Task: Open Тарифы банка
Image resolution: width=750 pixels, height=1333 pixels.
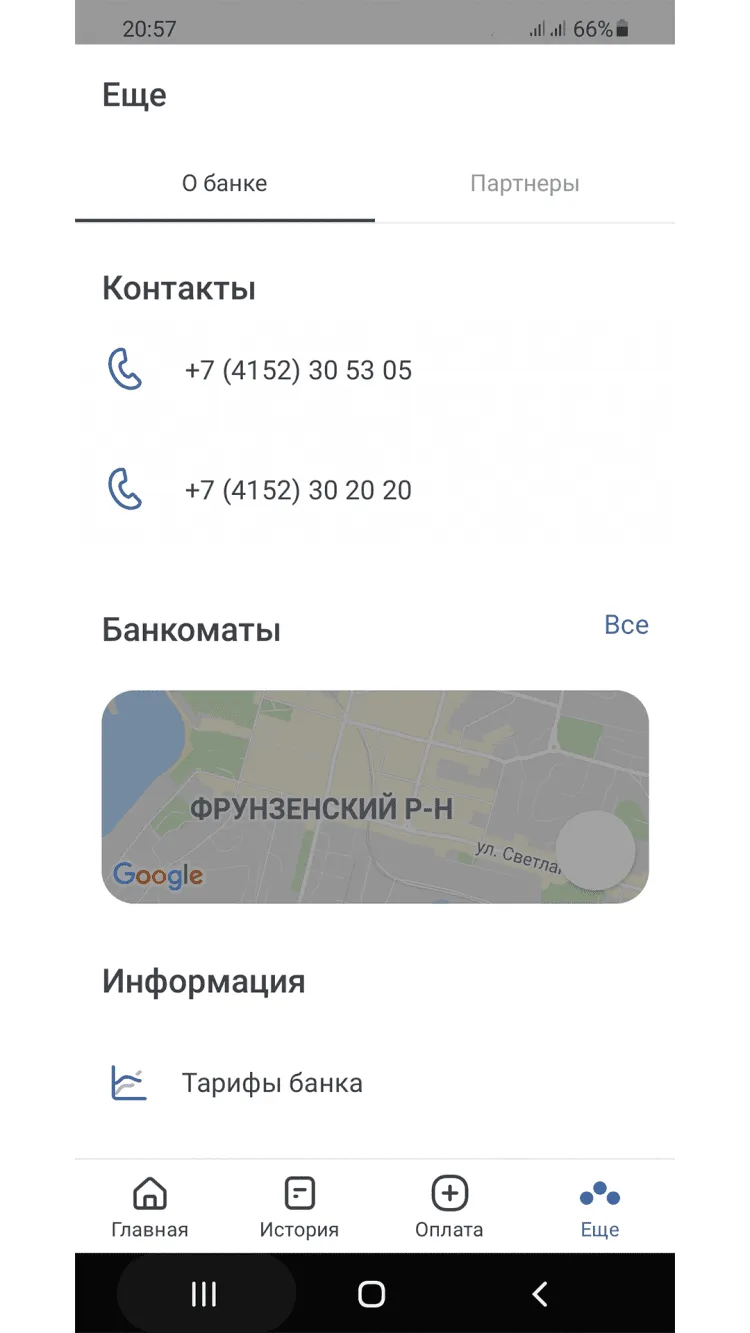Action: pos(272,1083)
